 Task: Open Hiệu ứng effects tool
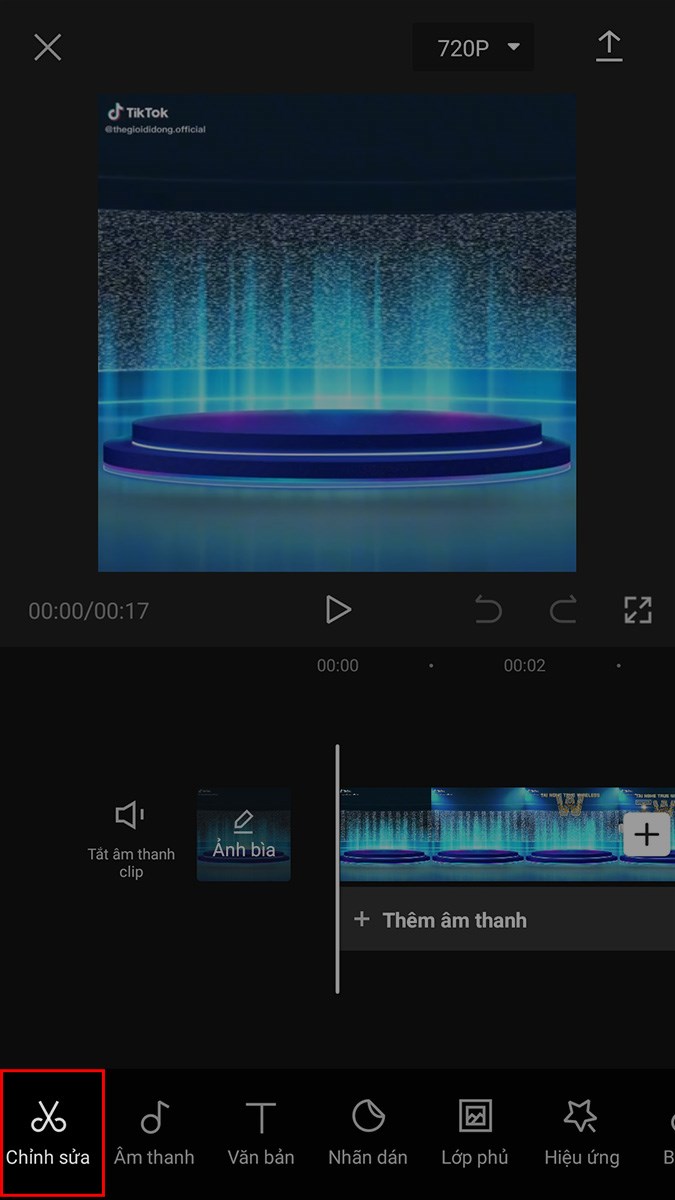(x=581, y=1133)
